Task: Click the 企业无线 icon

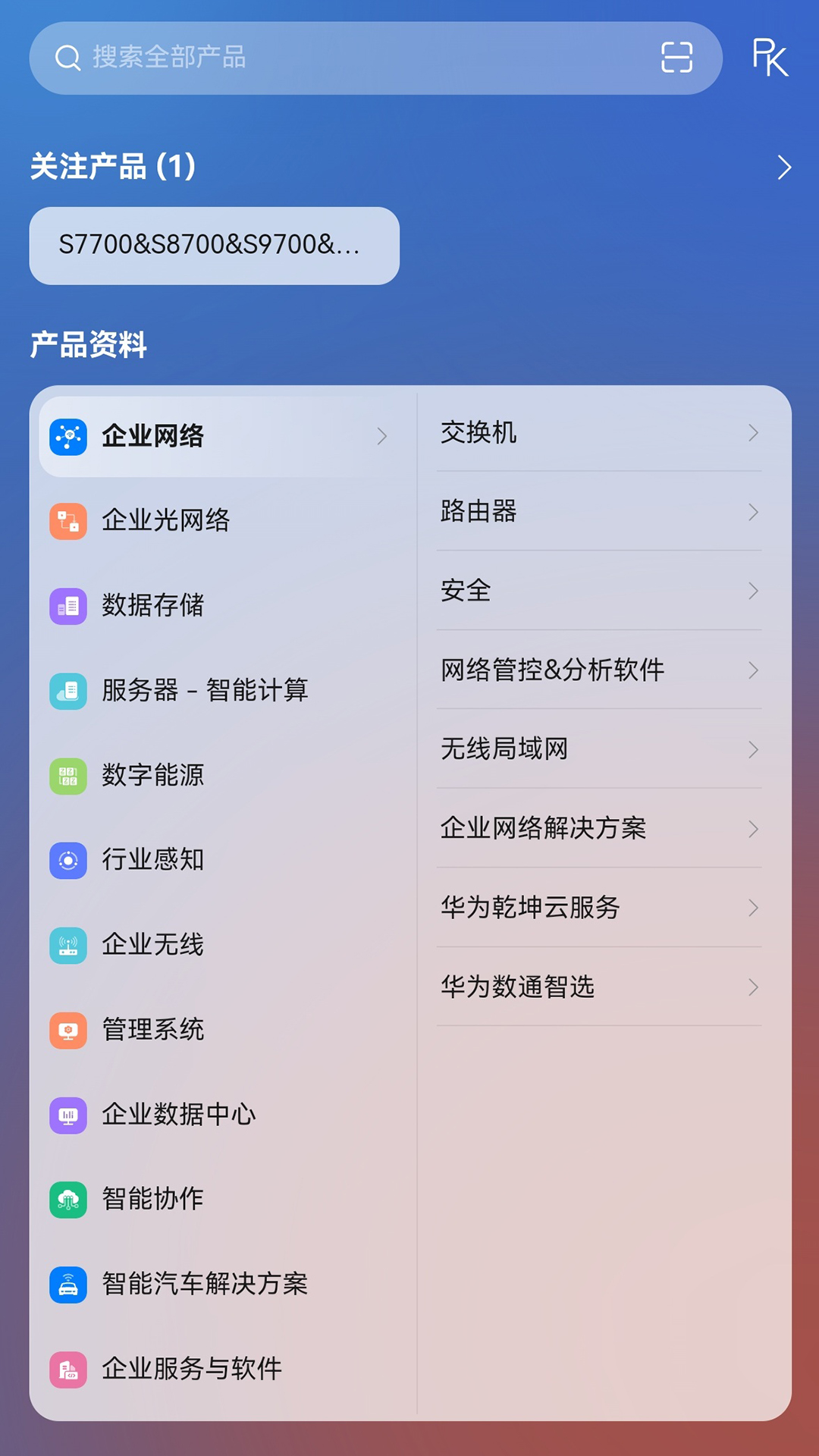Action: [69, 945]
